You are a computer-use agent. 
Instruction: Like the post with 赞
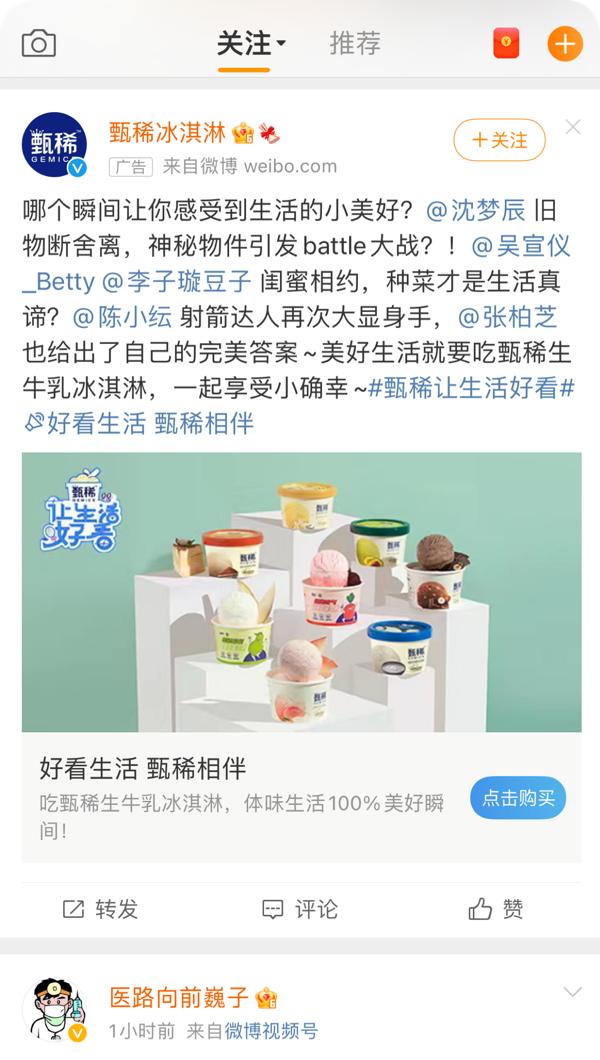coord(496,909)
